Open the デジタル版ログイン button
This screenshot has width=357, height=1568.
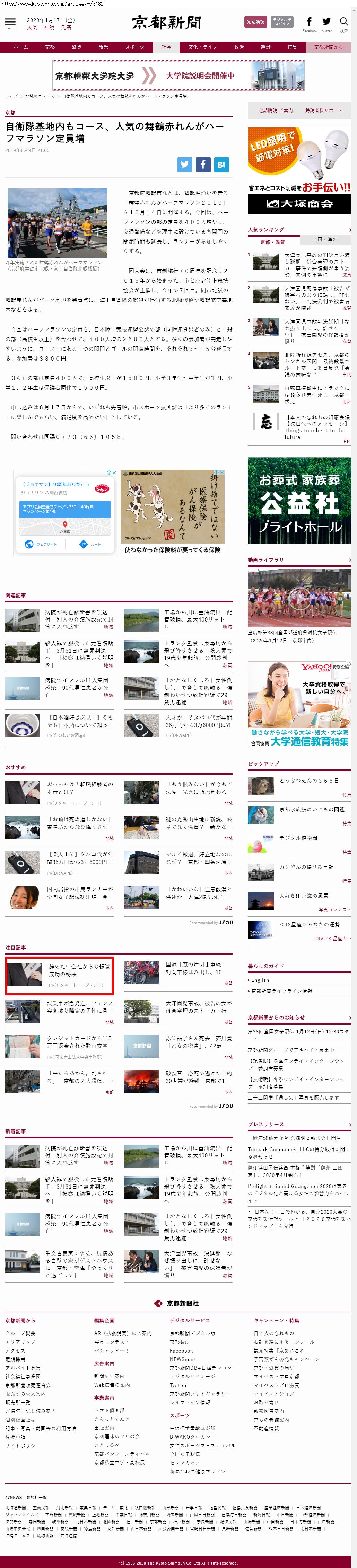pos(281,22)
